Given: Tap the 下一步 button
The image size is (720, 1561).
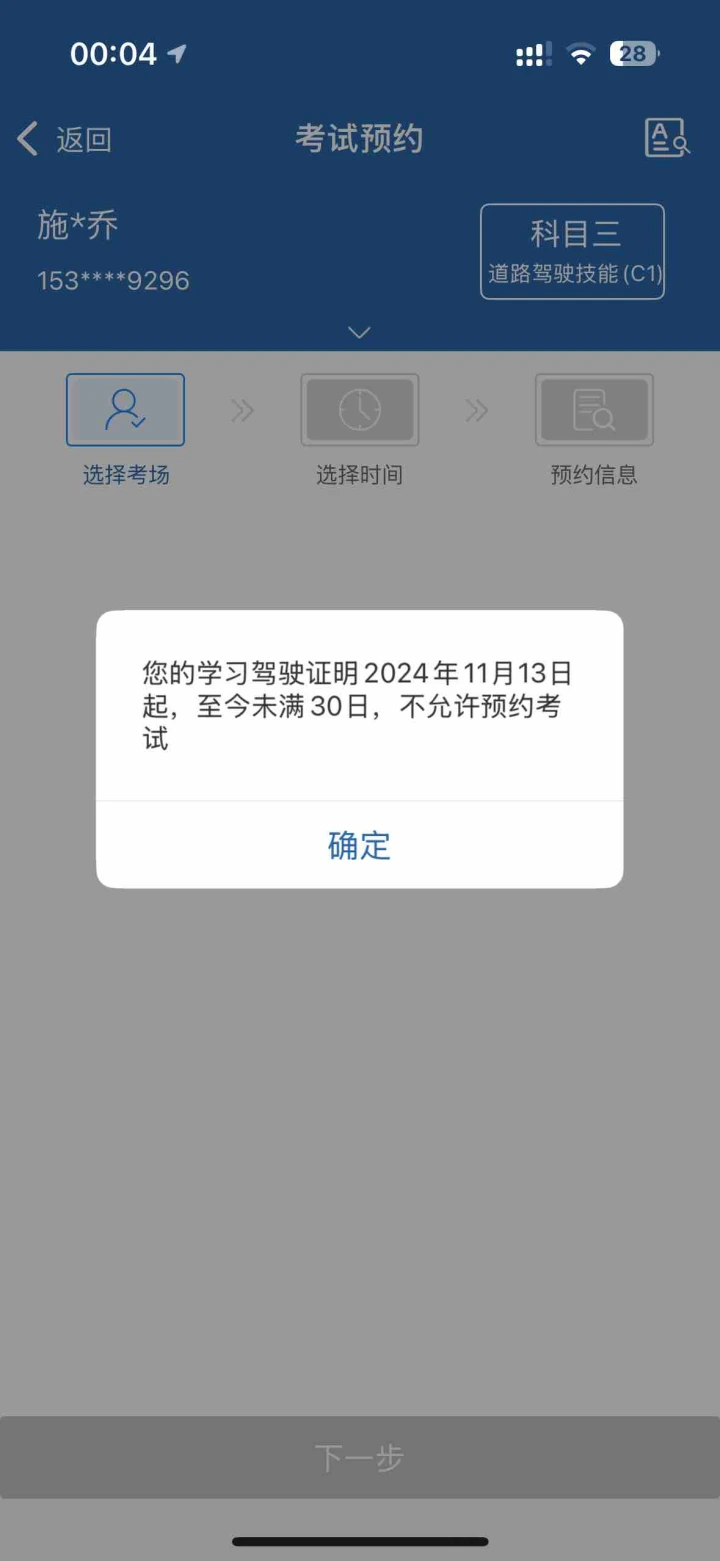Looking at the screenshot, I should 360,1457.
